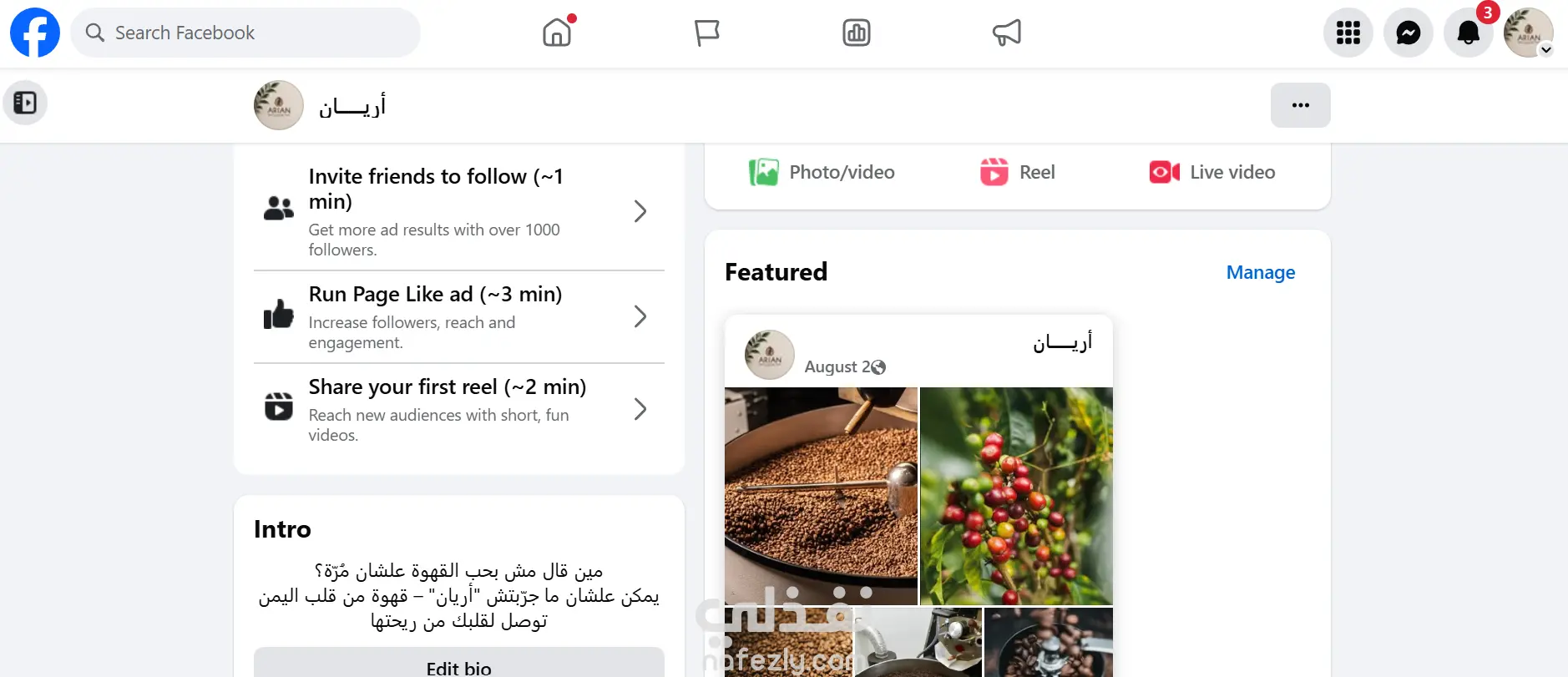Open Invite friends to follow
This screenshot has height=677, width=1568.
[458, 211]
